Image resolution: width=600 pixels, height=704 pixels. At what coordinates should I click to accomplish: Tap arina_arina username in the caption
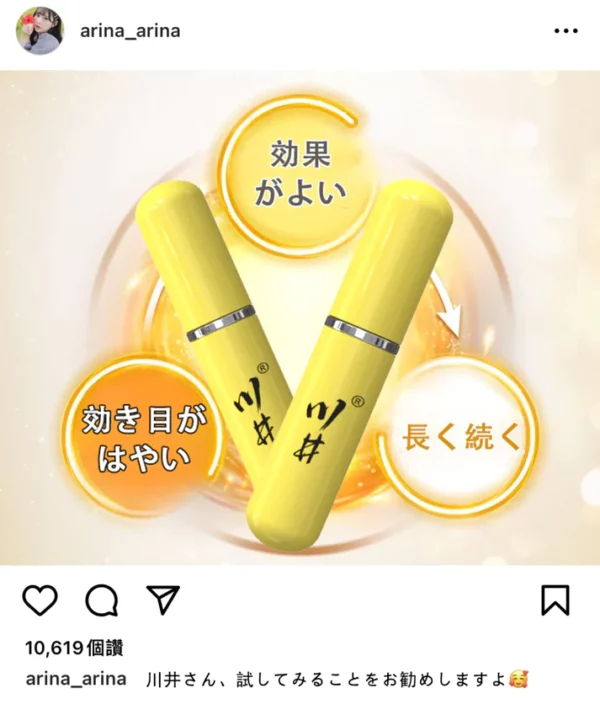tap(74, 679)
